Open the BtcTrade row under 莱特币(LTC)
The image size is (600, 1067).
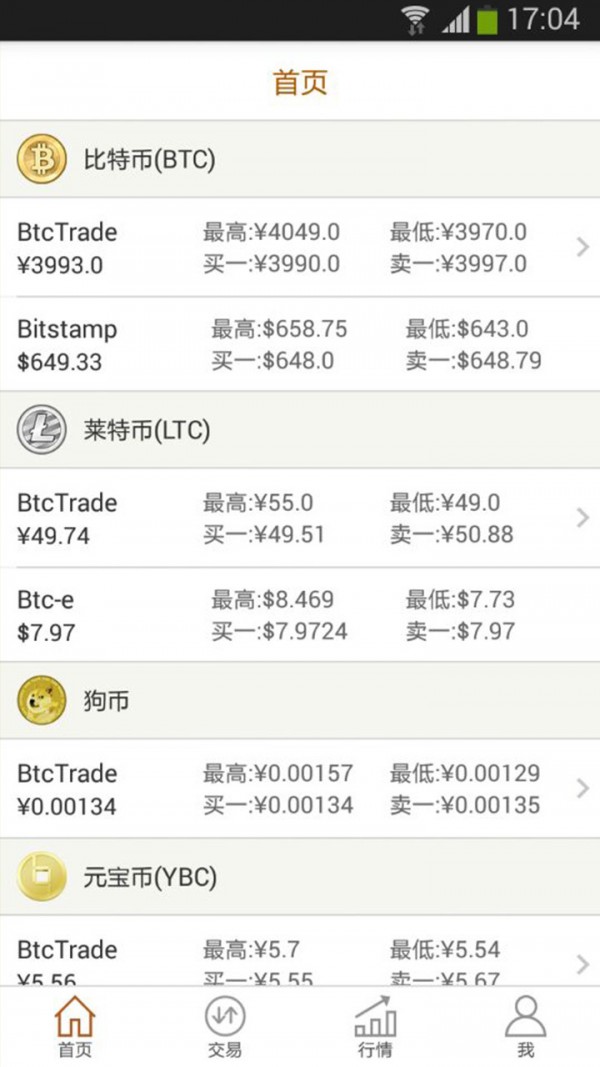300,518
